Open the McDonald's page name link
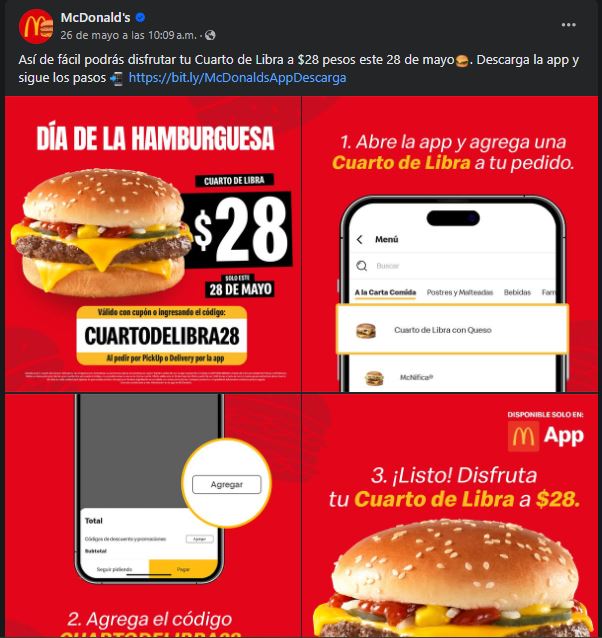The width and height of the screenshot is (602, 638). pyautogui.click(x=96, y=18)
